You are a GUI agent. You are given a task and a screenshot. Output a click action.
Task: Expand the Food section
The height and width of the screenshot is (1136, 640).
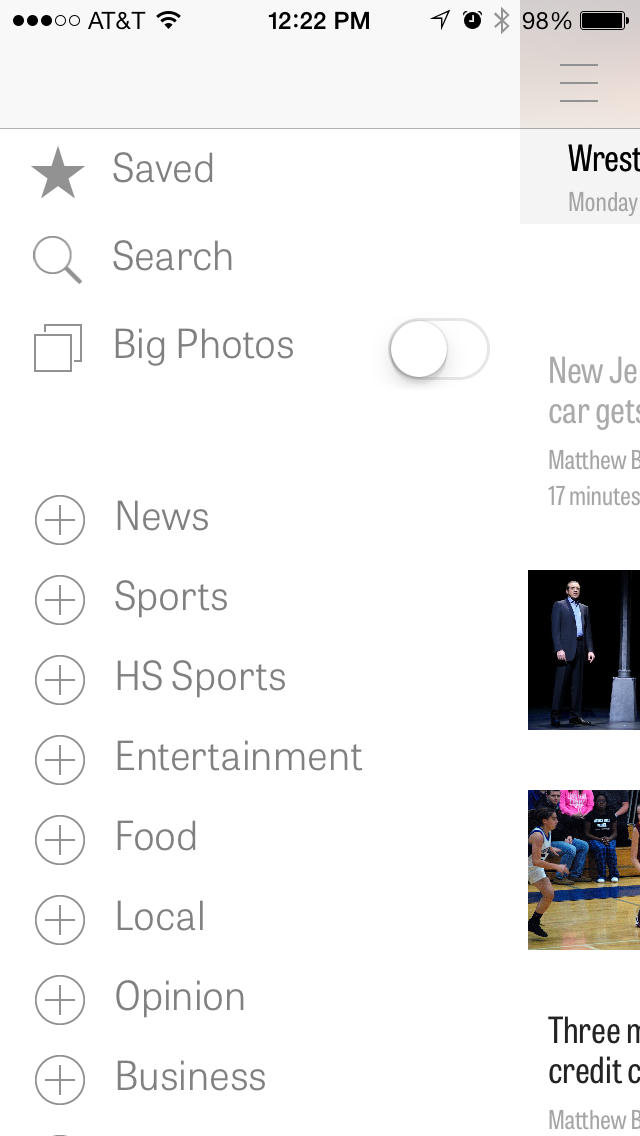[x=59, y=839]
